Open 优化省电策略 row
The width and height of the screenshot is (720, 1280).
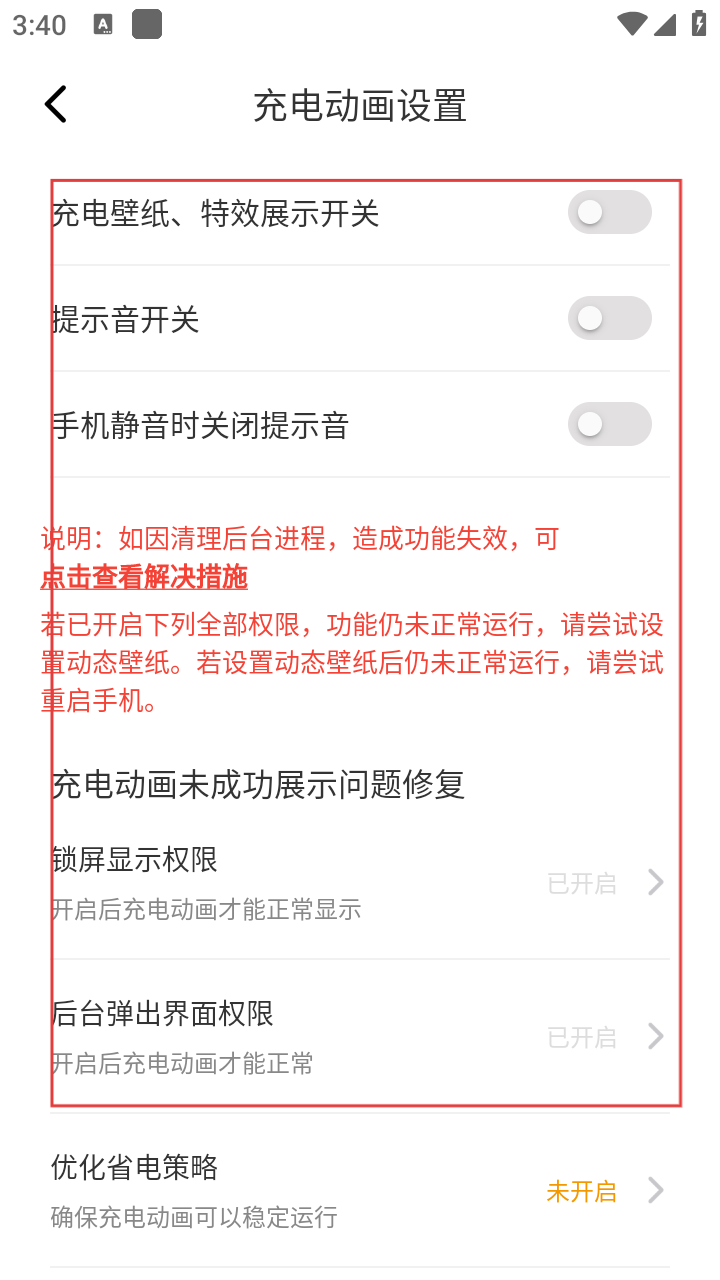[x=360, y=1190]
